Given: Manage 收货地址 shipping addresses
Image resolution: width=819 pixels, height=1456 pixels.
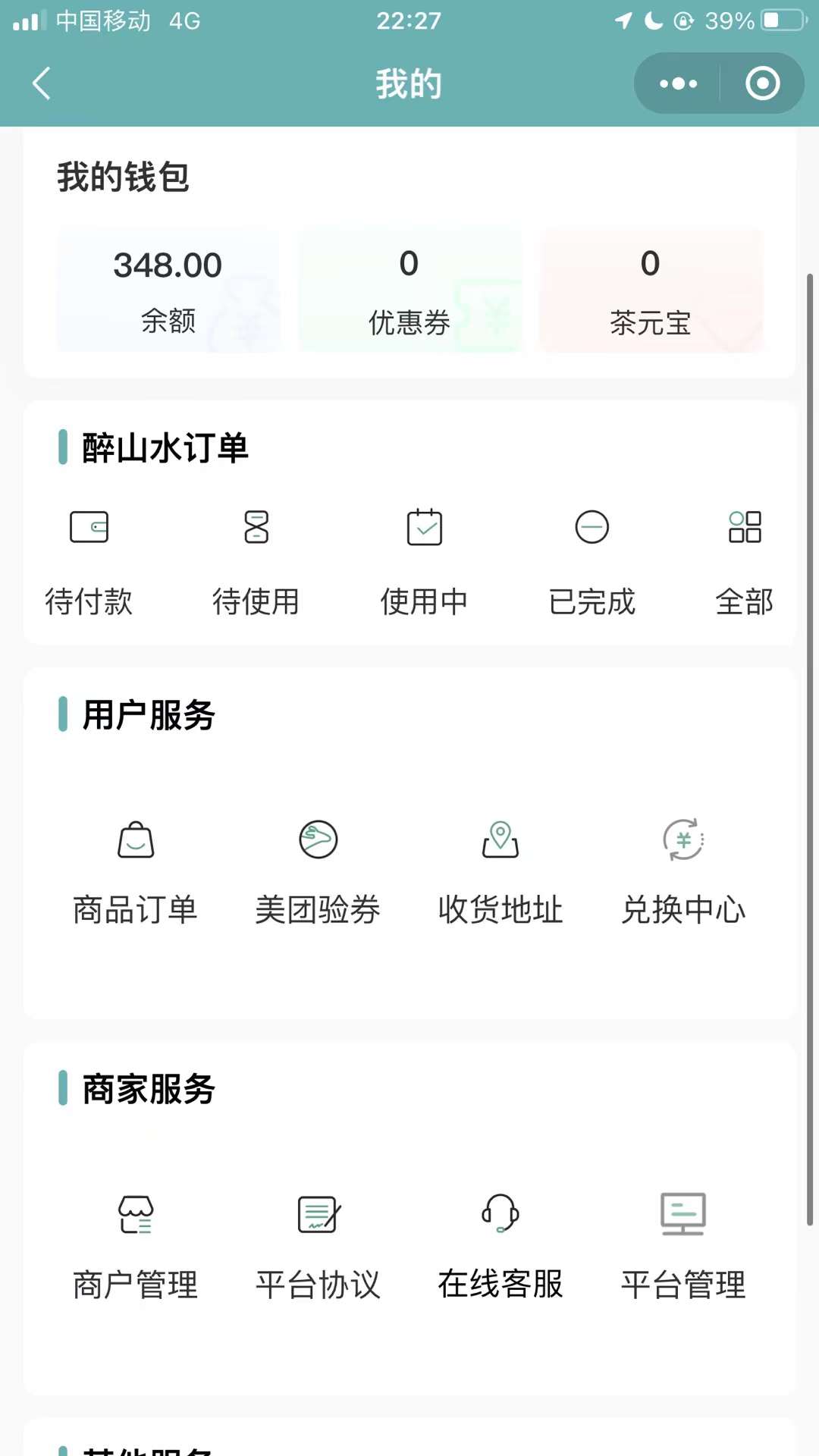Looking at the screenshot, I should 500,872.
